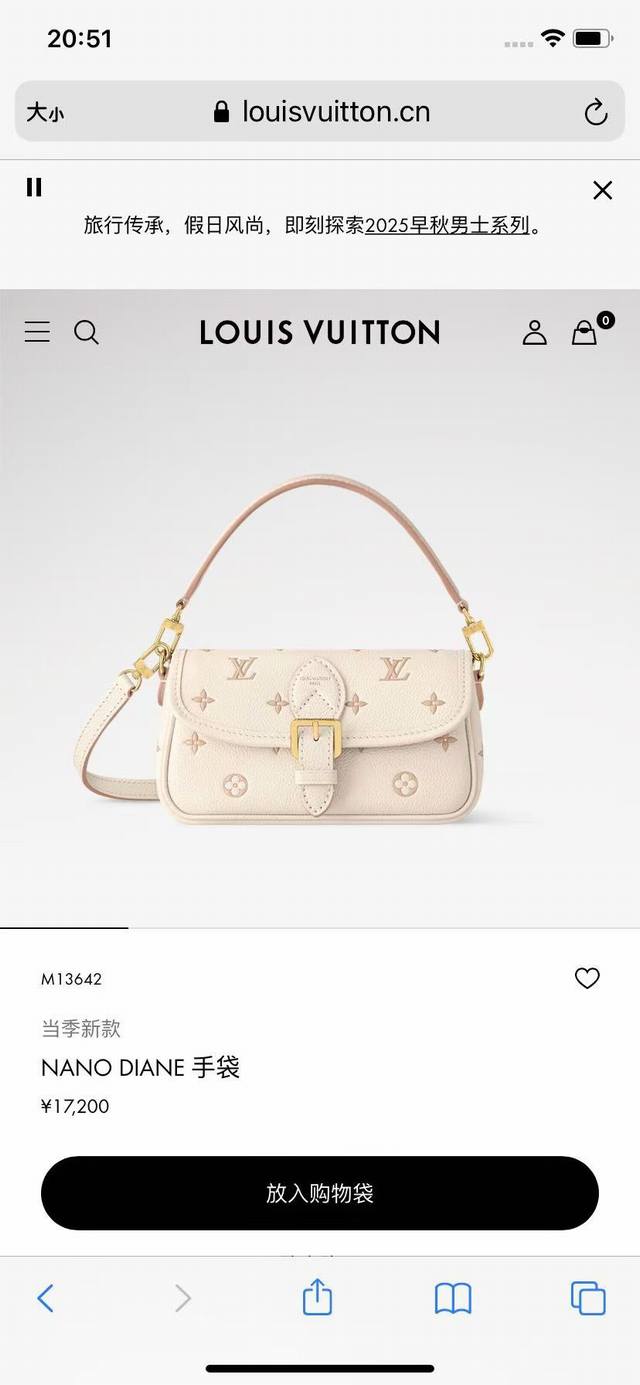Open Safari bookmarks

click(x=453, y=1298)
